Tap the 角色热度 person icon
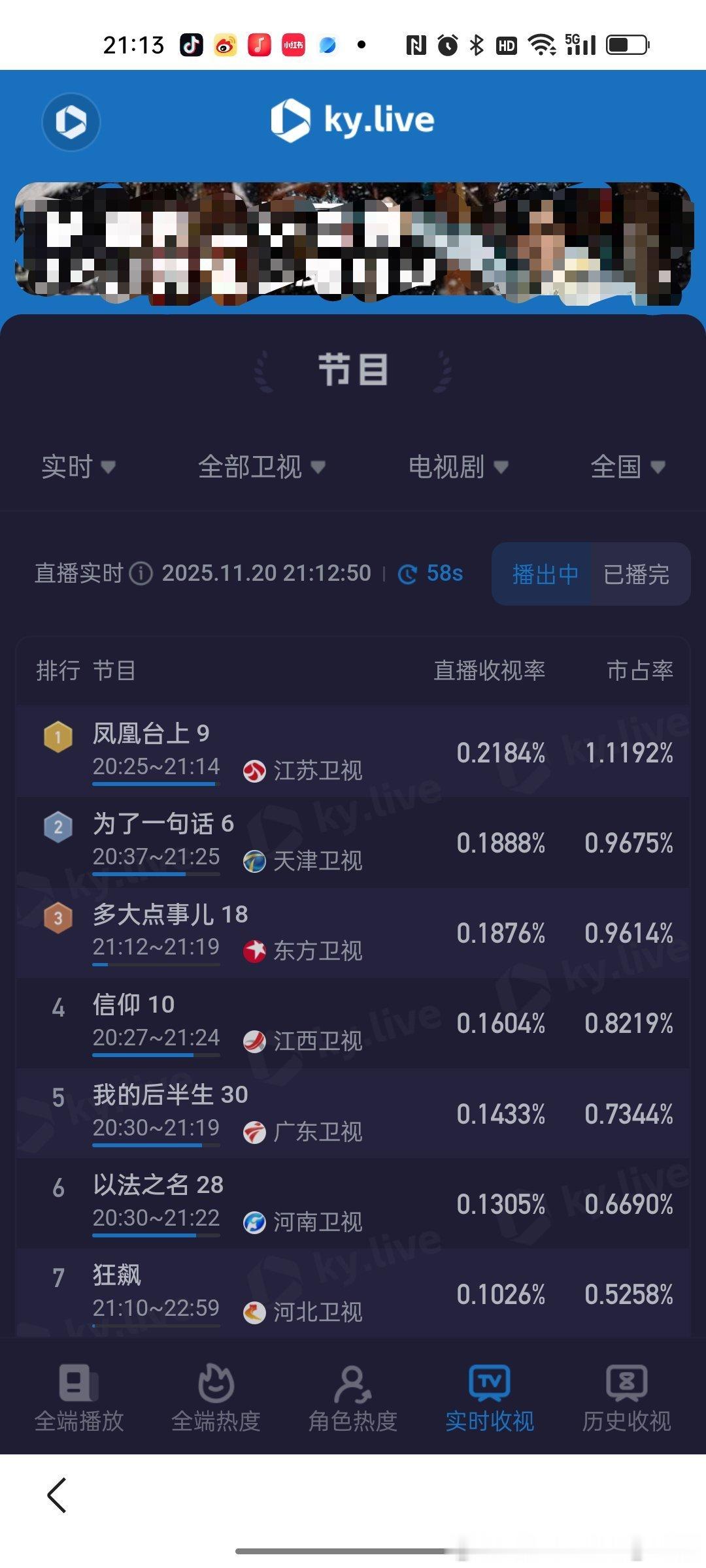Viewport: 706px width, 1568px height. 353,1382
